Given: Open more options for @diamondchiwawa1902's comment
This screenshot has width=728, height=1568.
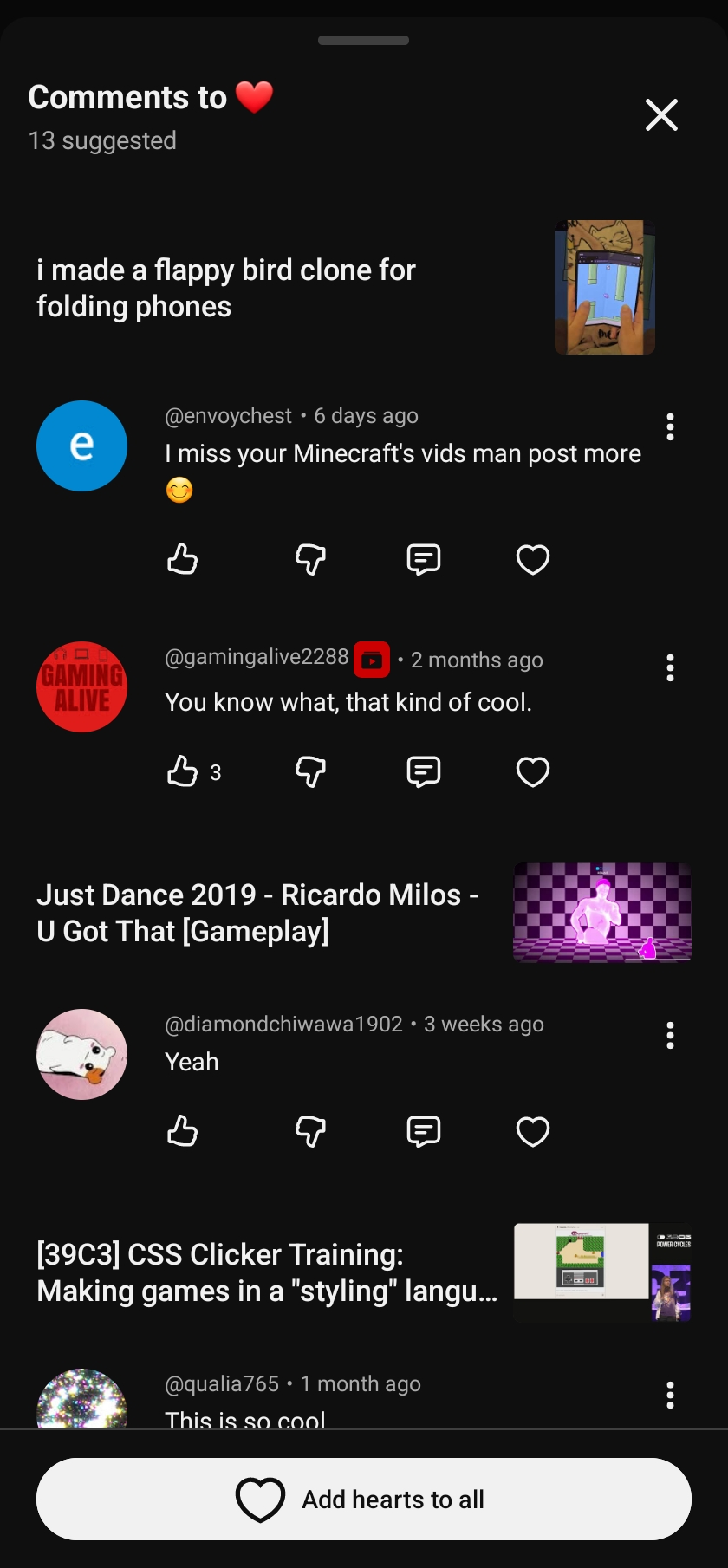Looking at the screenshot, I should pos(670,1035).
